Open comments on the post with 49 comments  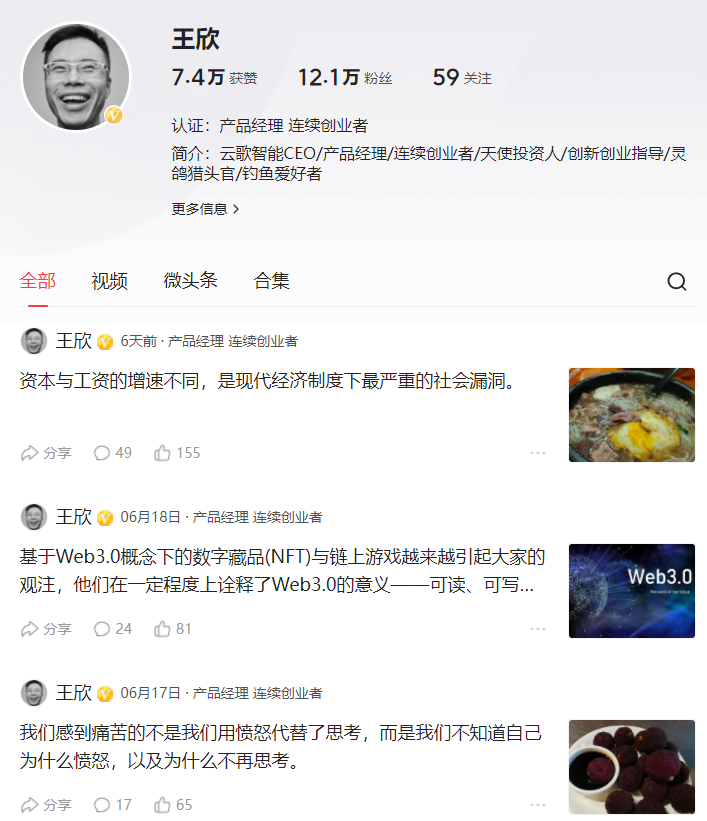112,453
